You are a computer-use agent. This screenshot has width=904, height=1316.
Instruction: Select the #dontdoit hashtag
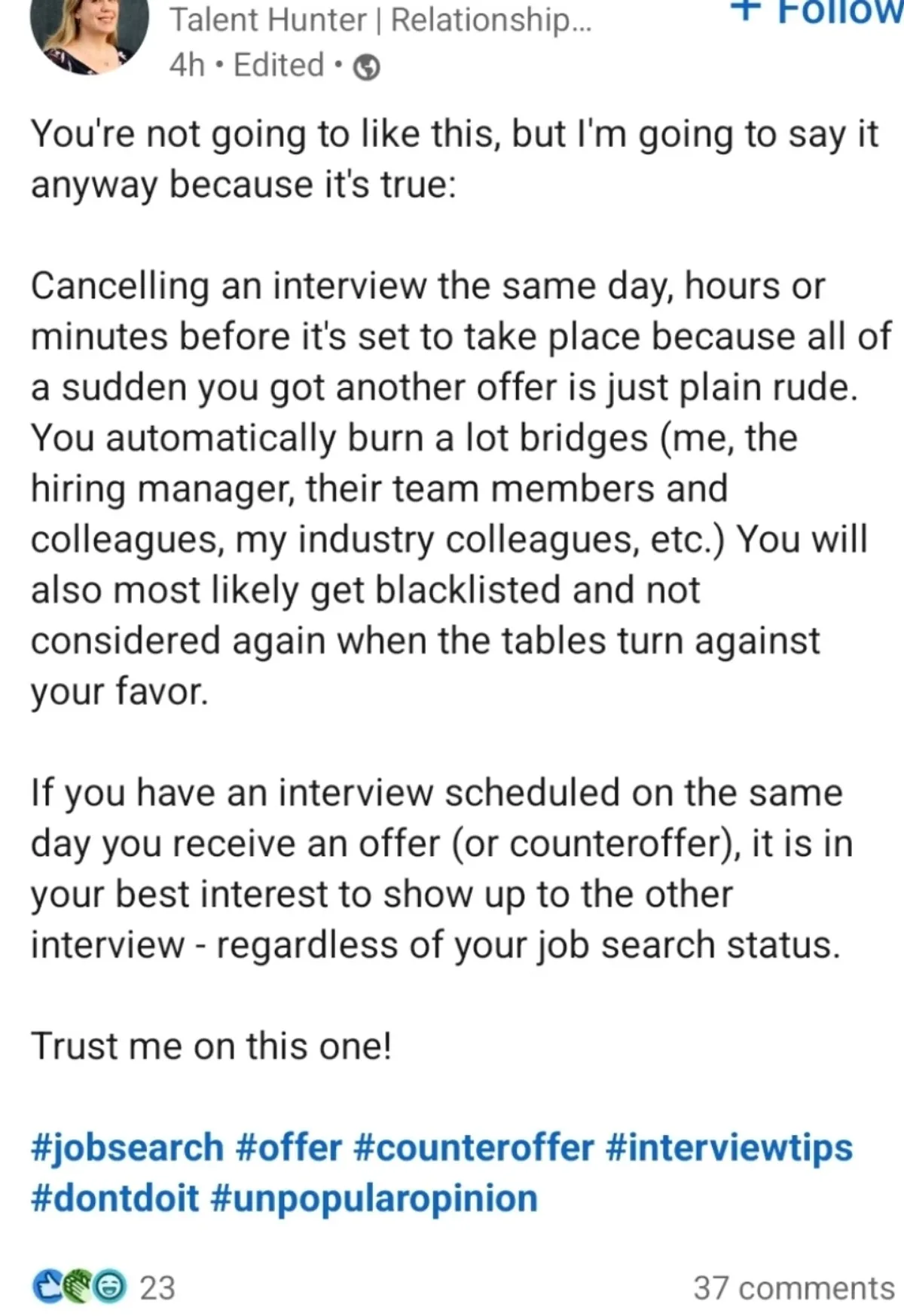115,1198
